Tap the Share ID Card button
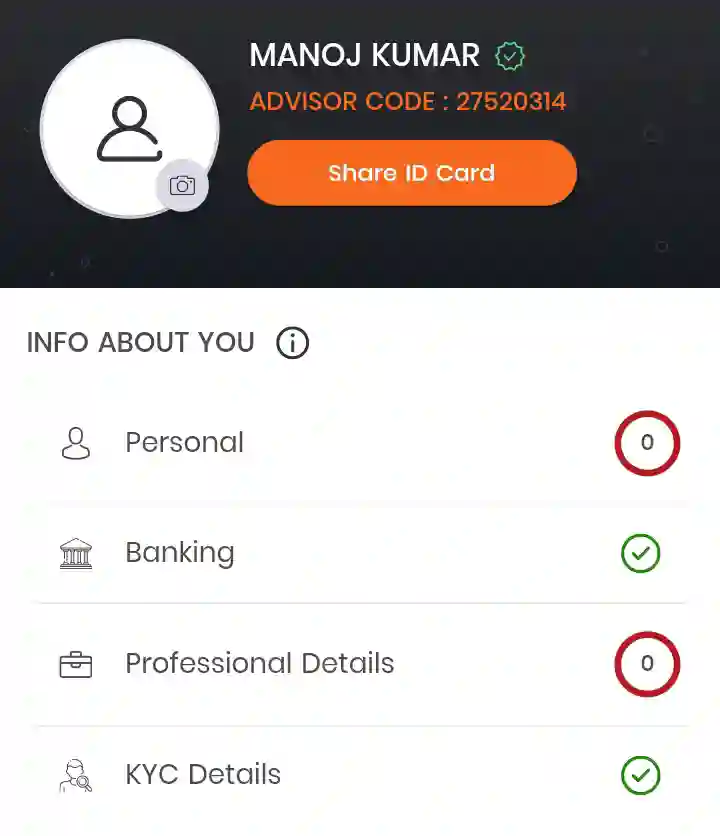This screenshot has height=836, width=720. [x=412, y=173]
